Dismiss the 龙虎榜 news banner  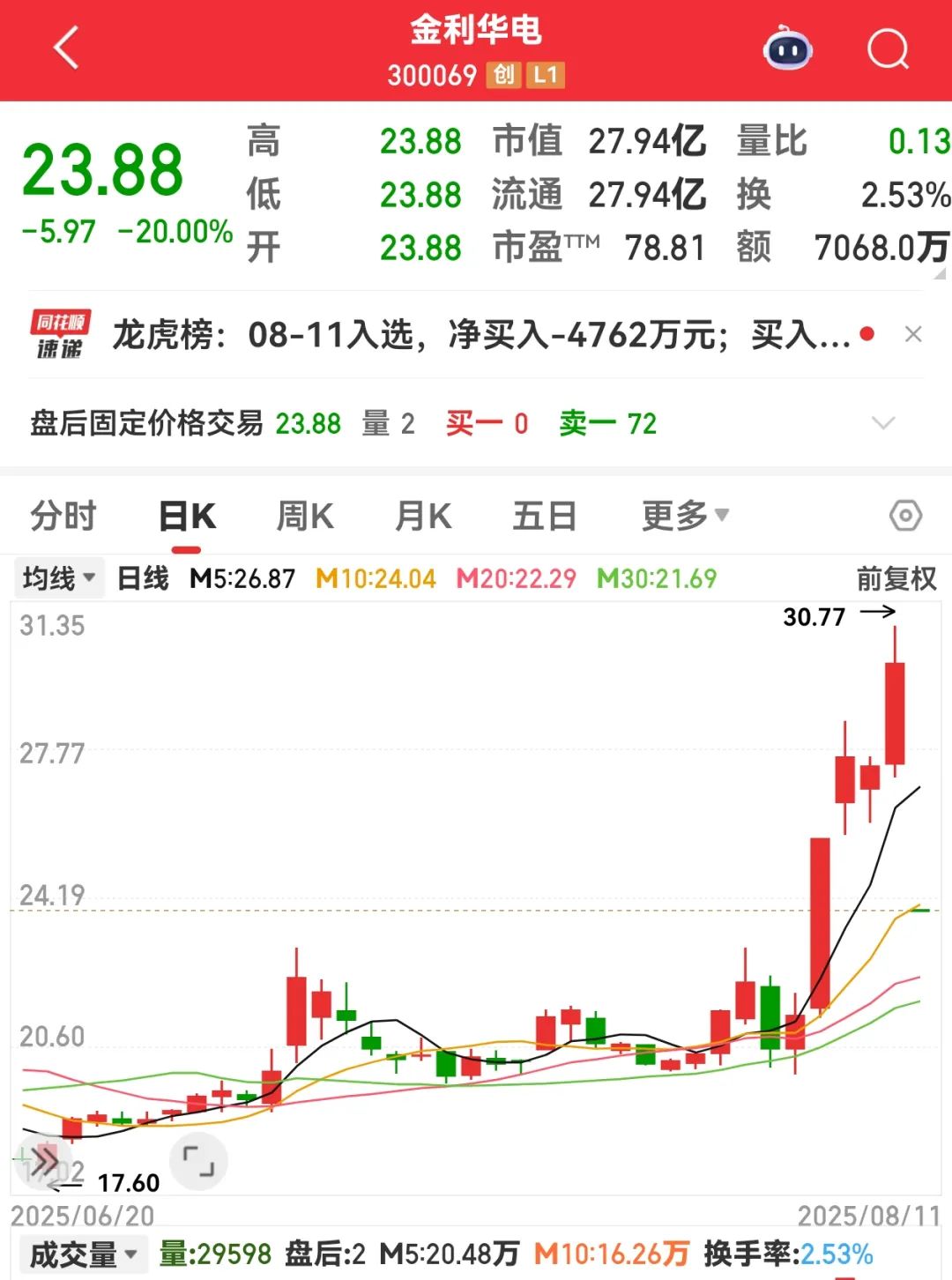tap(913, 335)
